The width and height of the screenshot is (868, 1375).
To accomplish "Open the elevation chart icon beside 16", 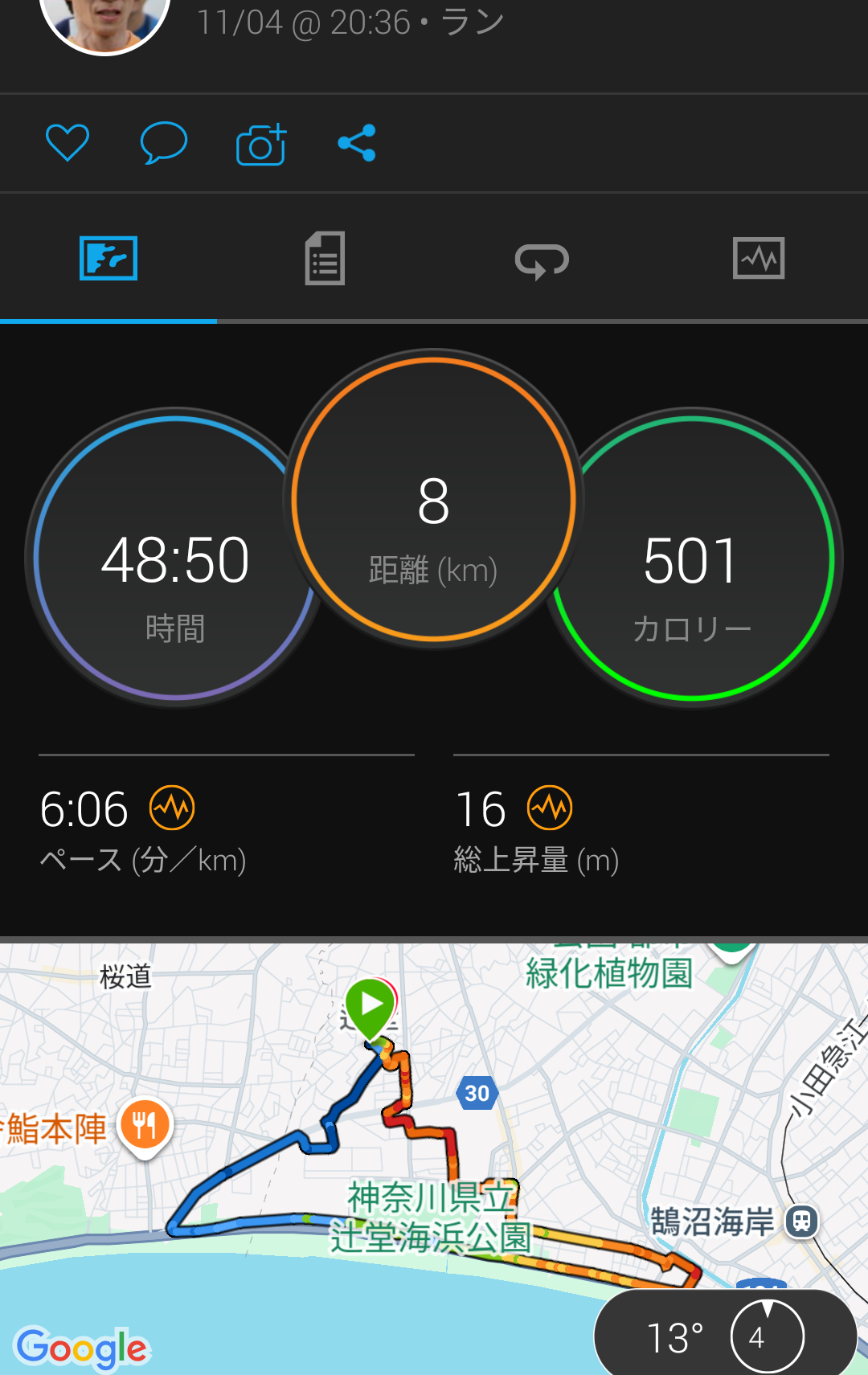I will 550,808.
